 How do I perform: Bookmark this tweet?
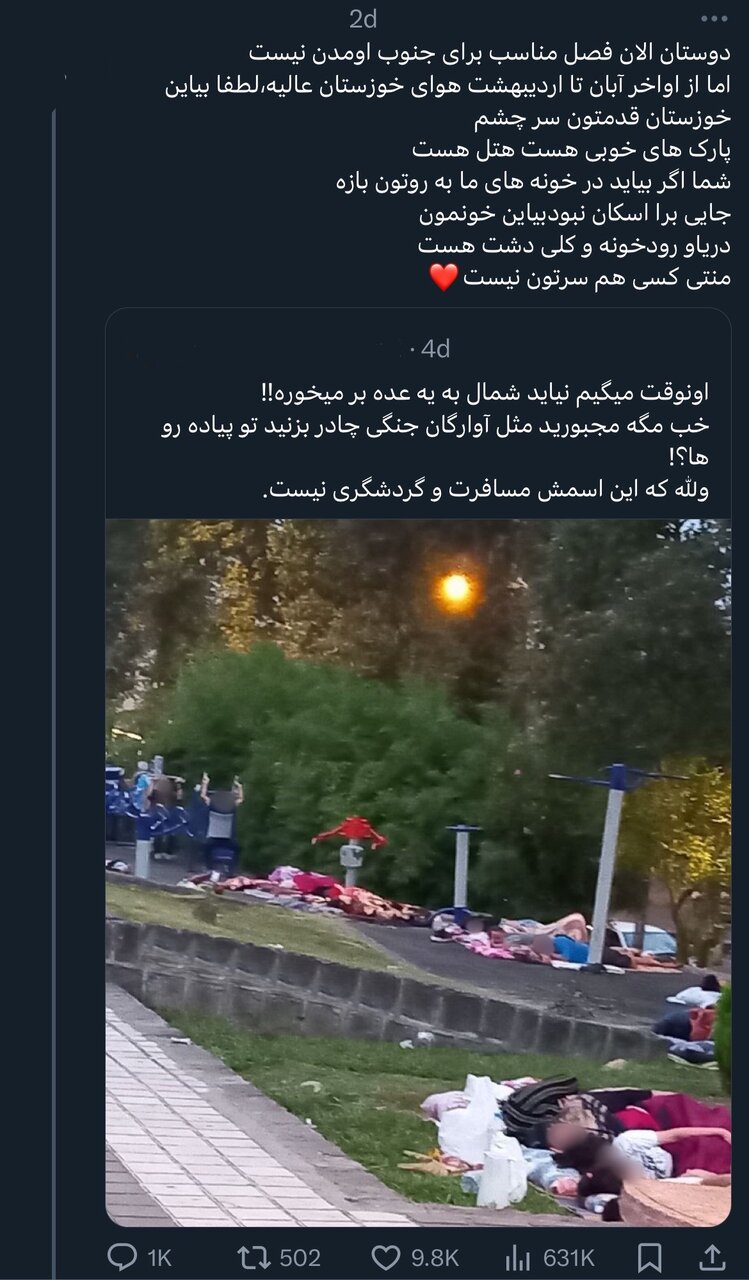click(651, 1256)
